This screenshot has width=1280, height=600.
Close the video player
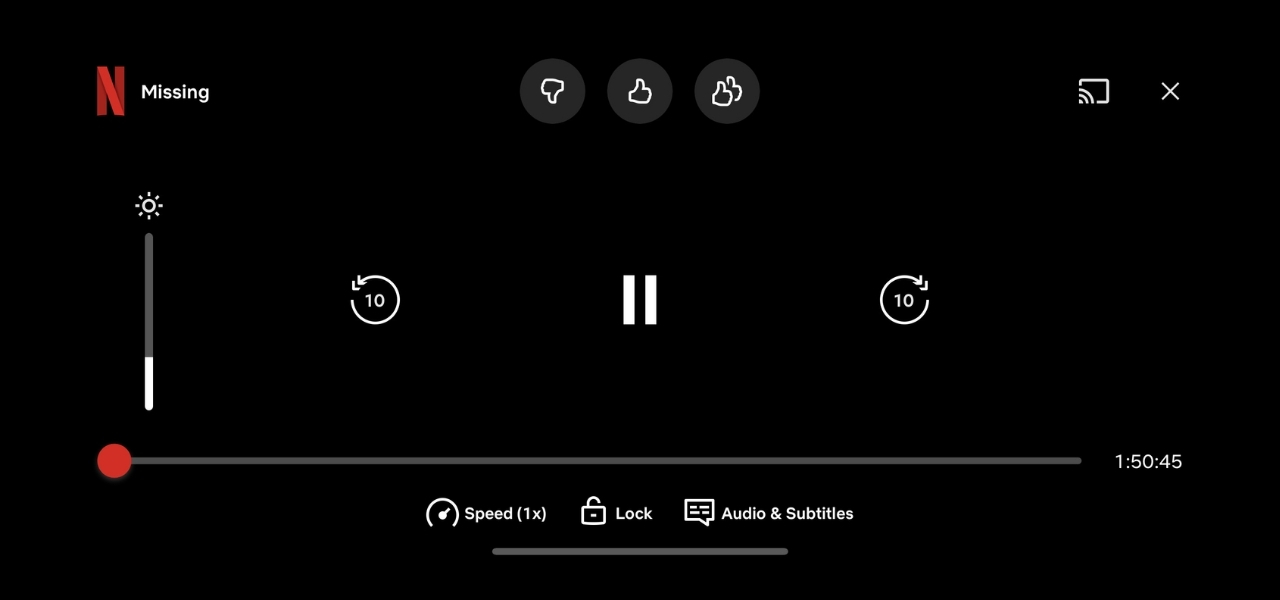click(x=1170, y=92)
